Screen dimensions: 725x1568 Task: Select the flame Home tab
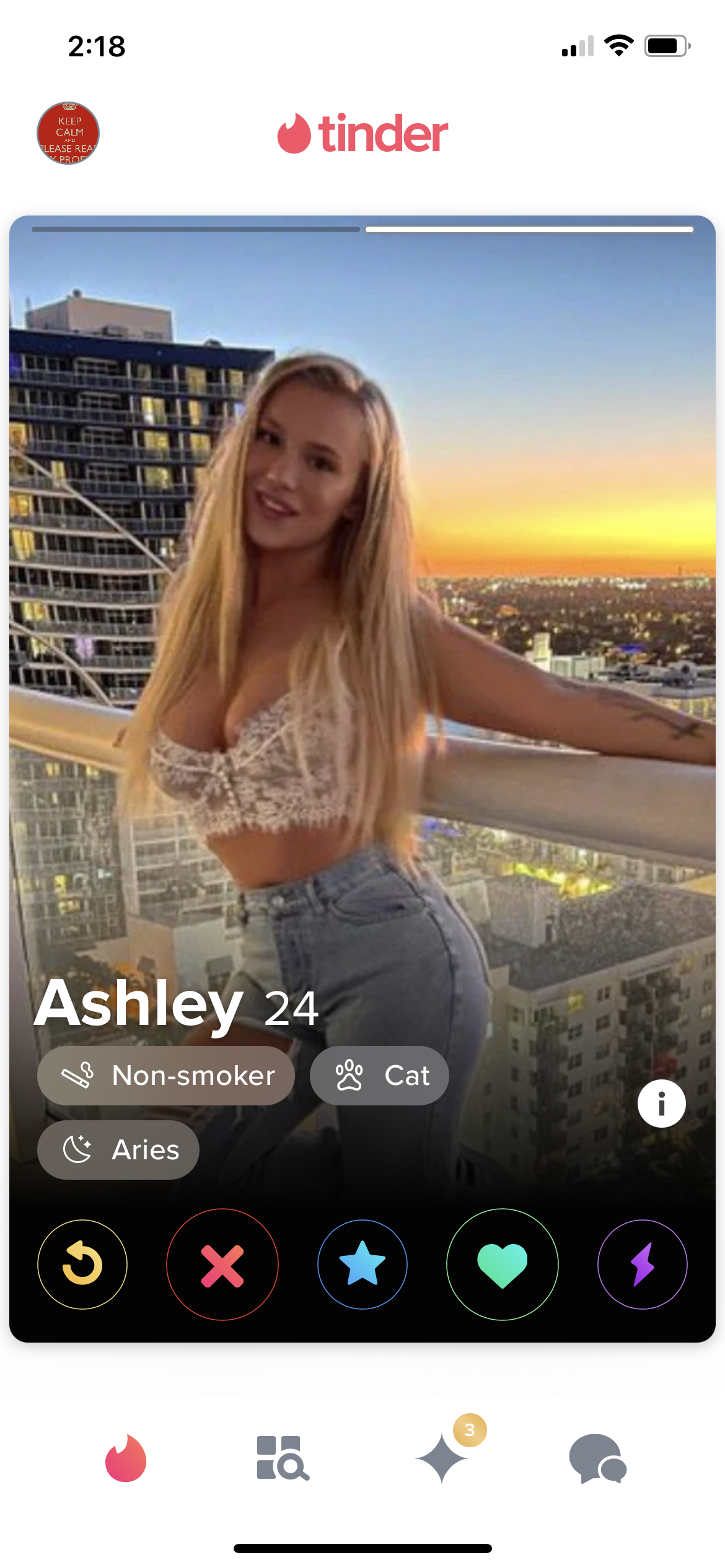click(x=126, y=1458)
